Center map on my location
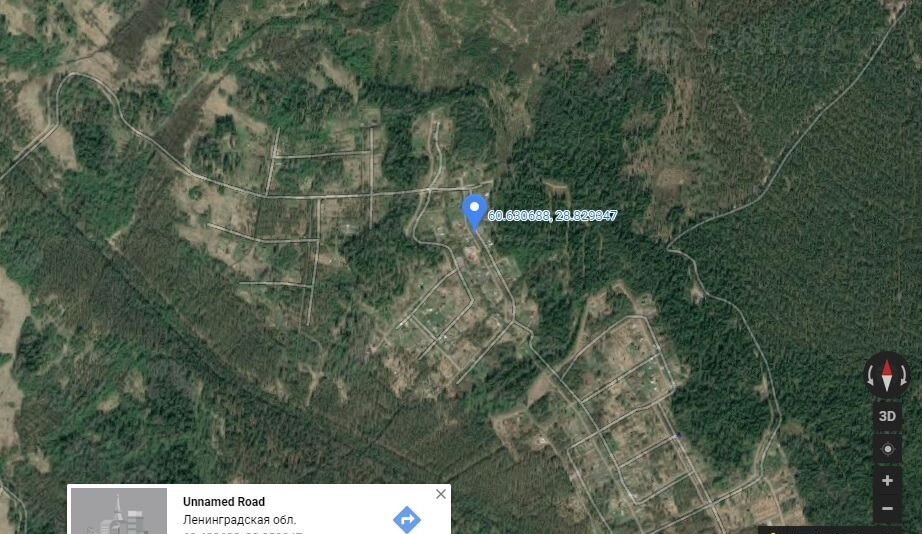 pyautogui.click(x=887, y=449)
